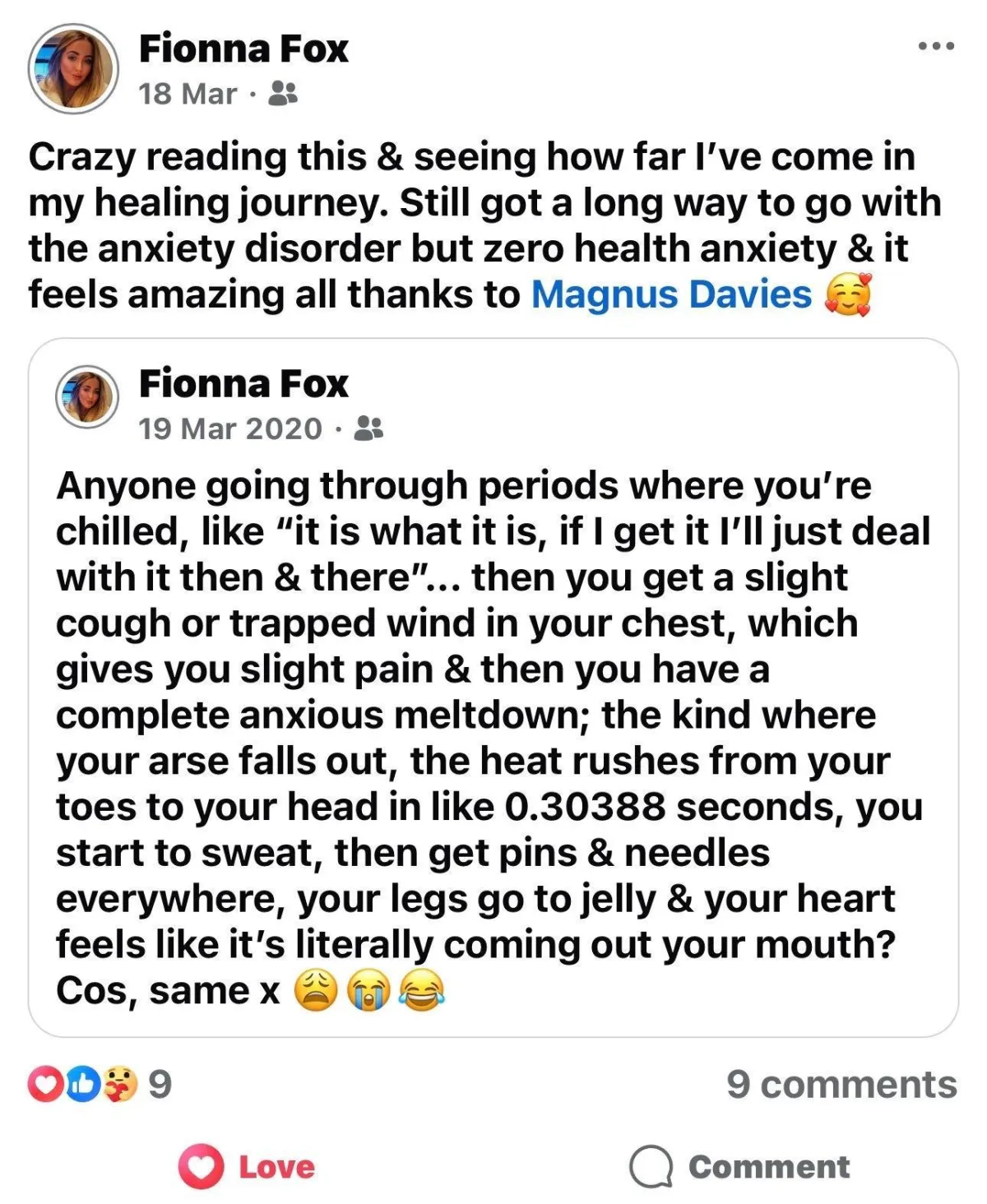View who reacted to this post
The height and width of the screenshot is (1204, 987).
point(100,1084)
